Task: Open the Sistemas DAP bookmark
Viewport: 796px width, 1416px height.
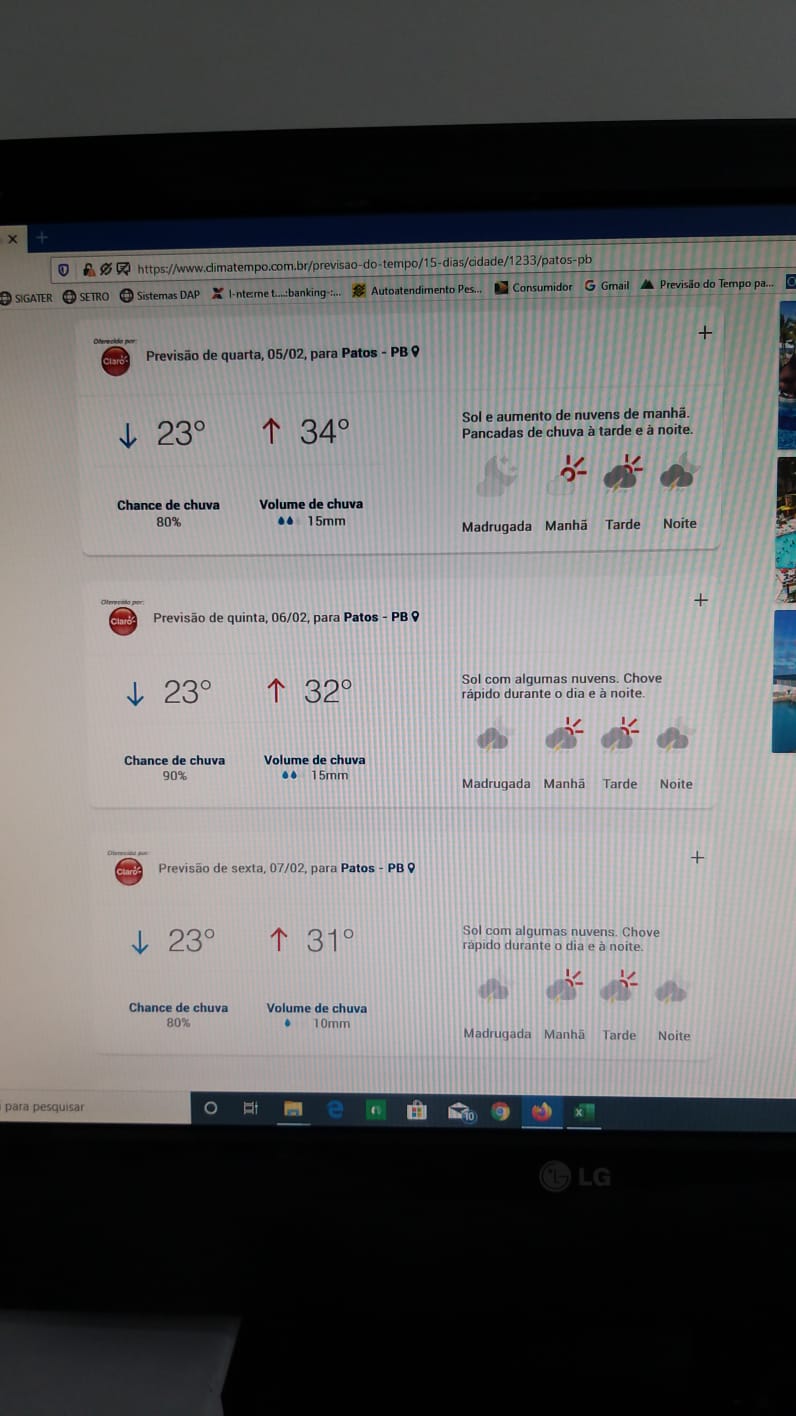Action: click(x=160, y=295)
